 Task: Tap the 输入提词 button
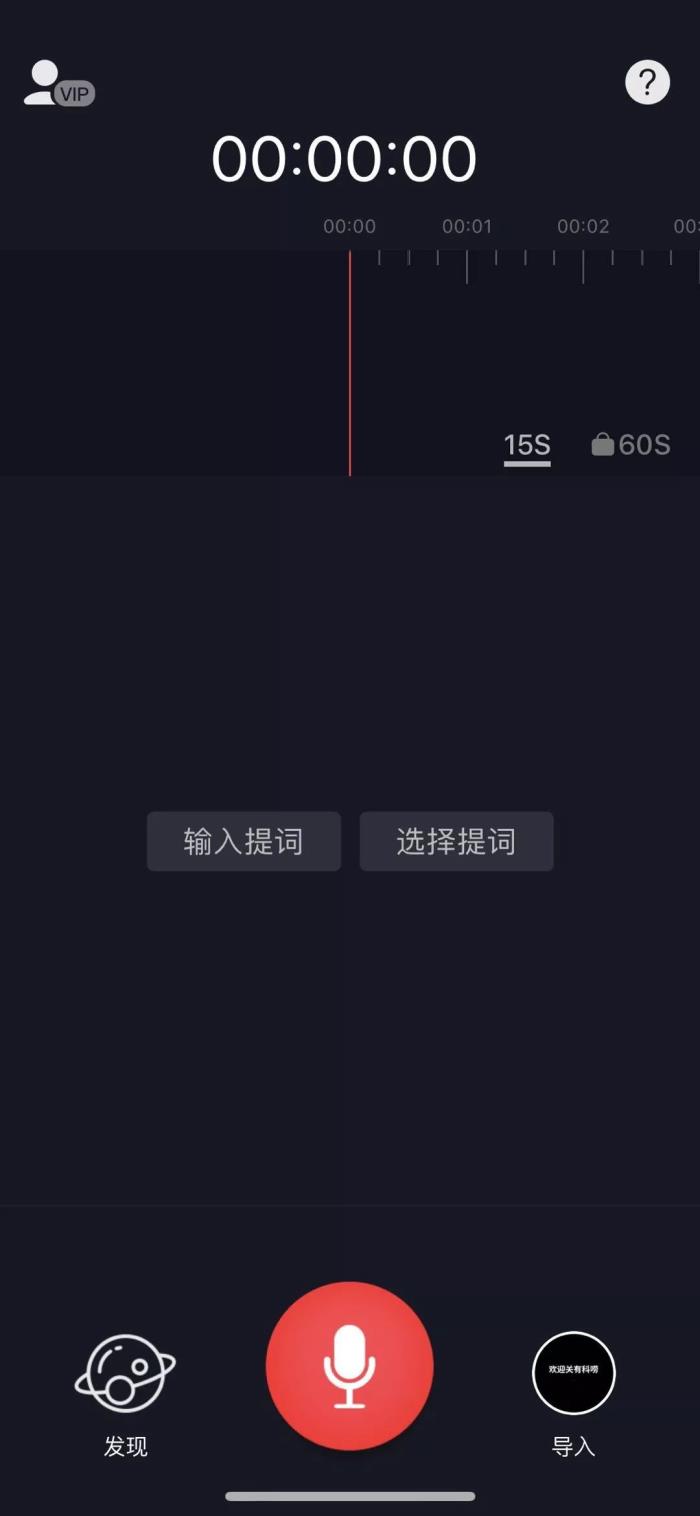pyautogui.click(x=244, y=842)
